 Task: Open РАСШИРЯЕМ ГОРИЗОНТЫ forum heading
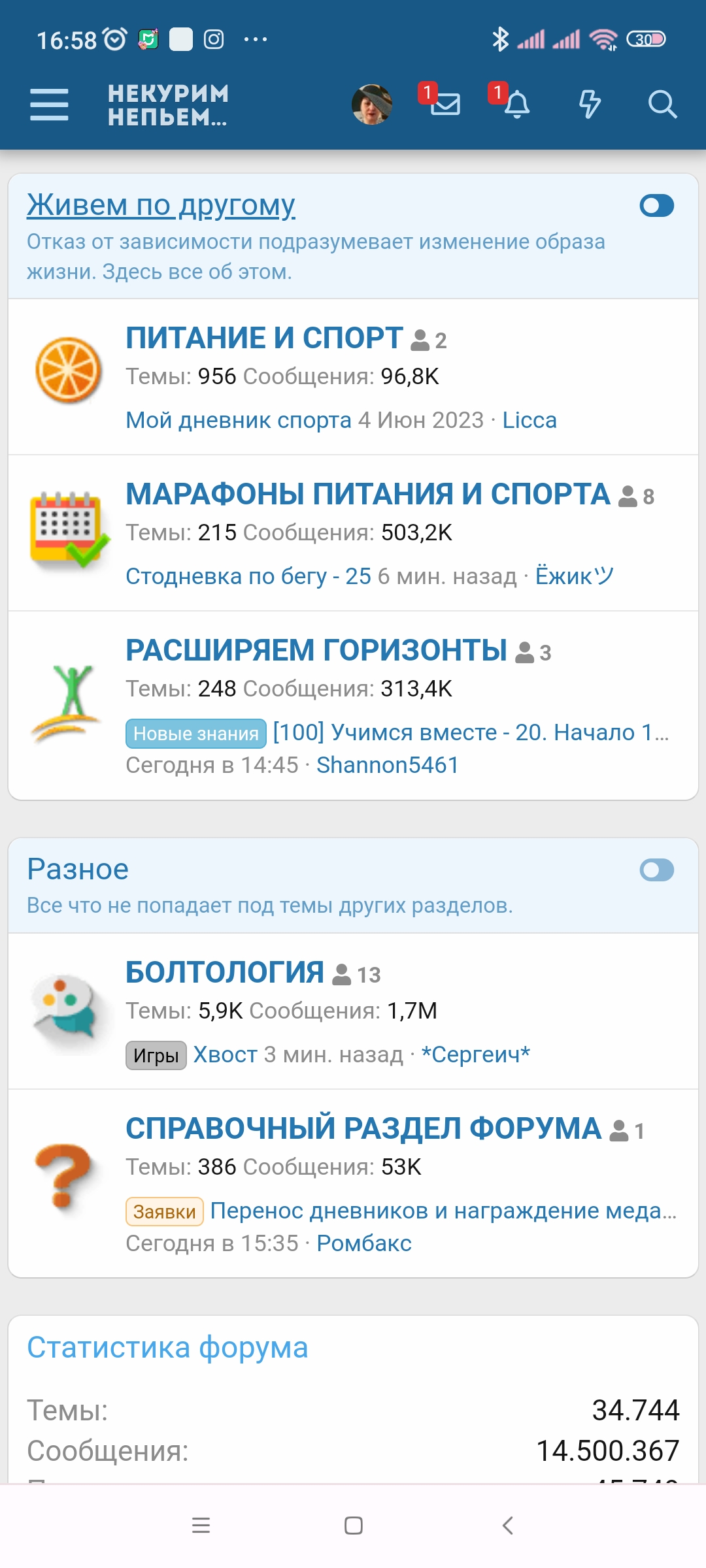pos(316,649)
